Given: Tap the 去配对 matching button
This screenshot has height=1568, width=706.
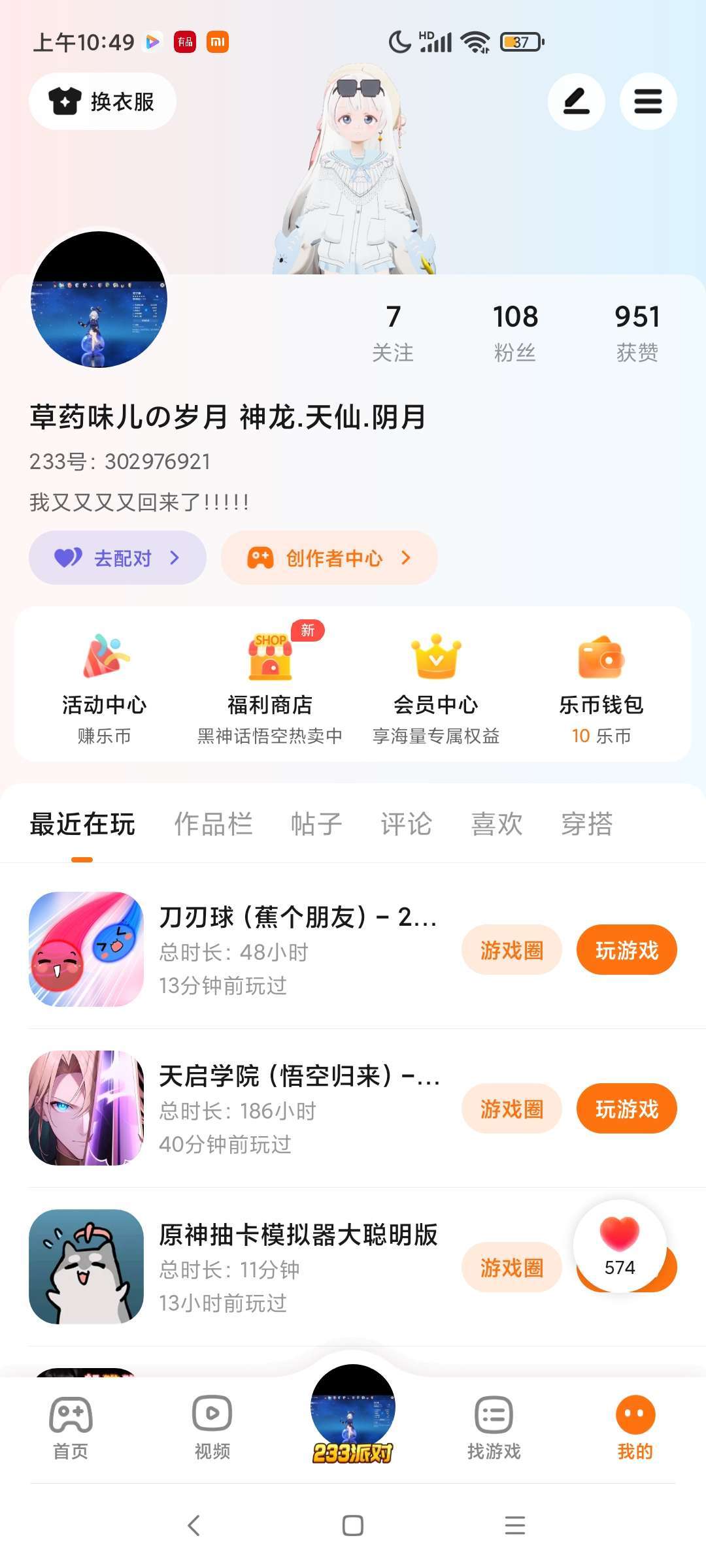Looking at the screenshot, I should point(118,558).
